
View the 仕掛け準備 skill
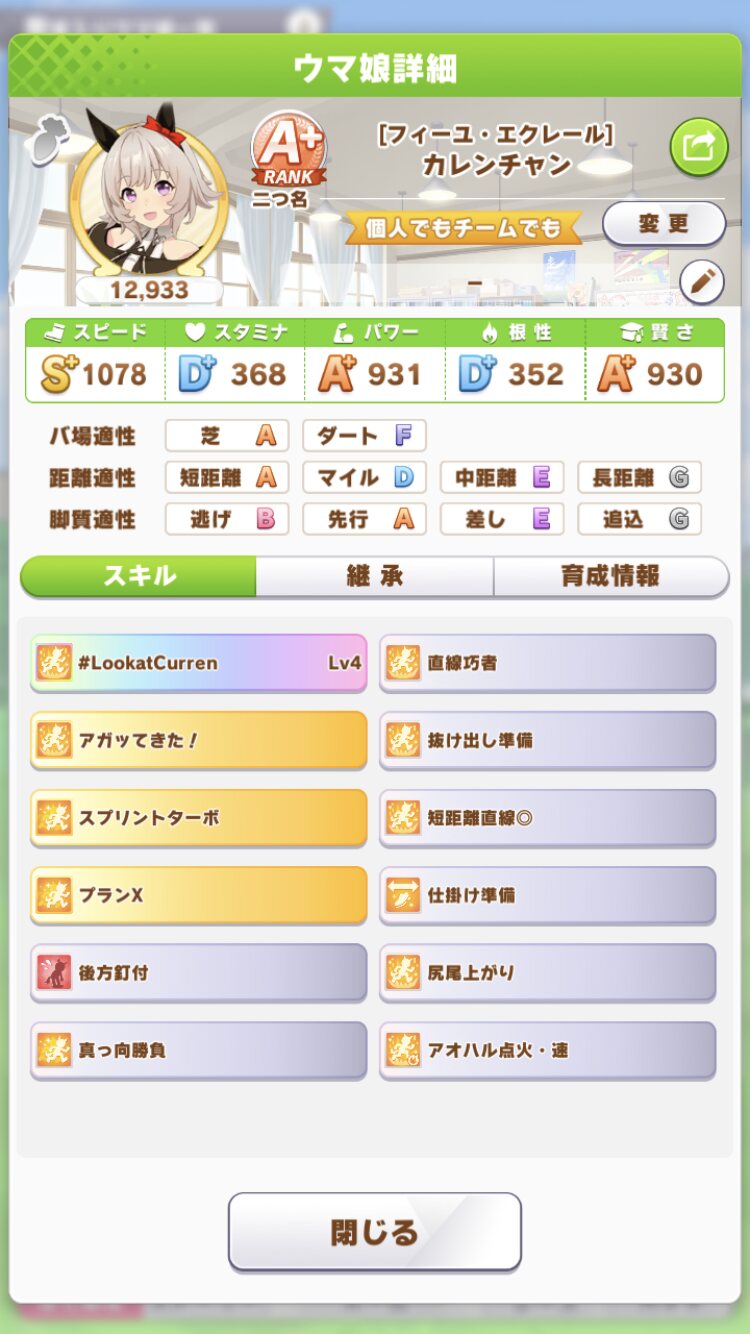[547, 895]
